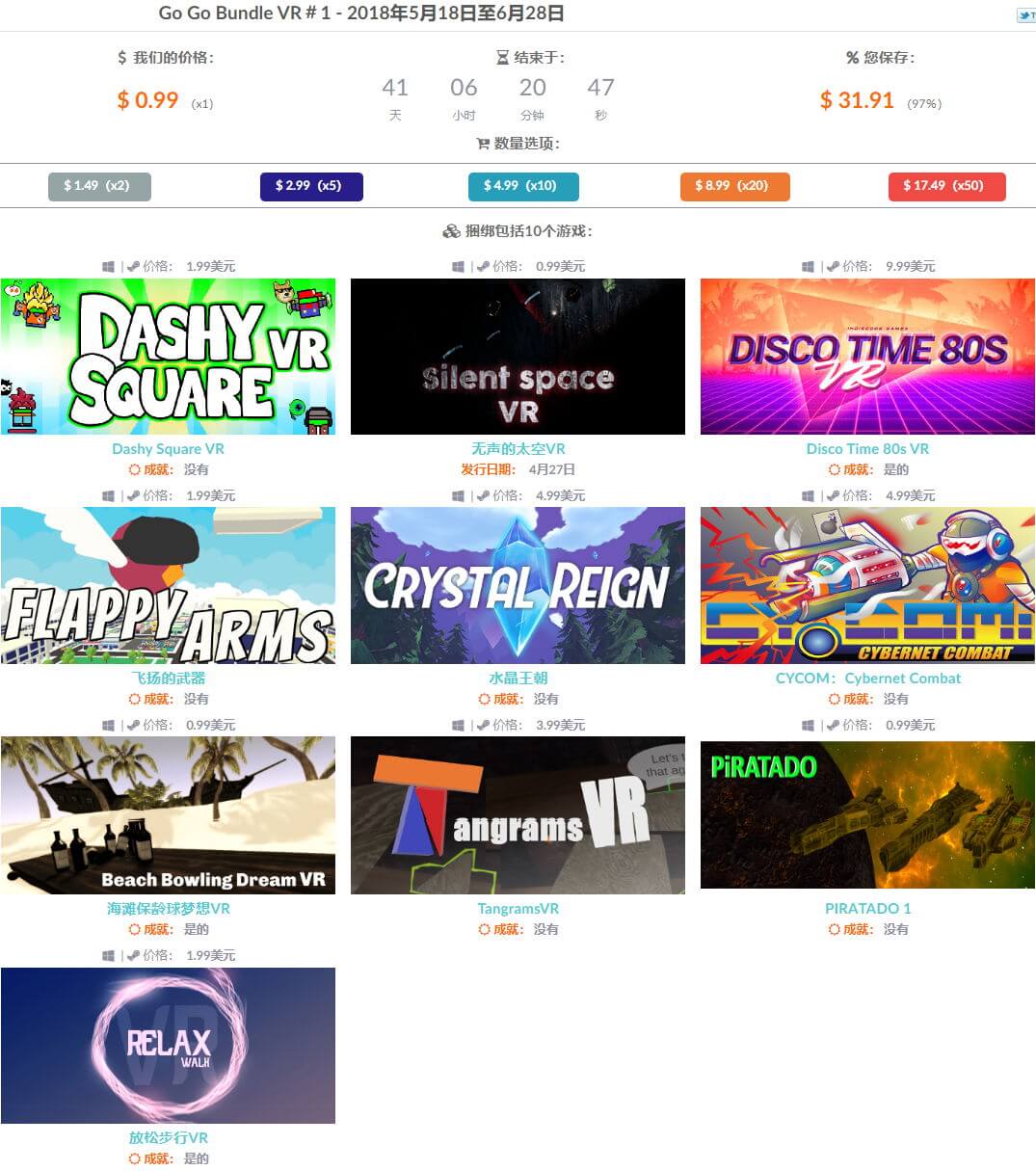
Task: Open the Flappy Arms game image
Action: (168, 586)
